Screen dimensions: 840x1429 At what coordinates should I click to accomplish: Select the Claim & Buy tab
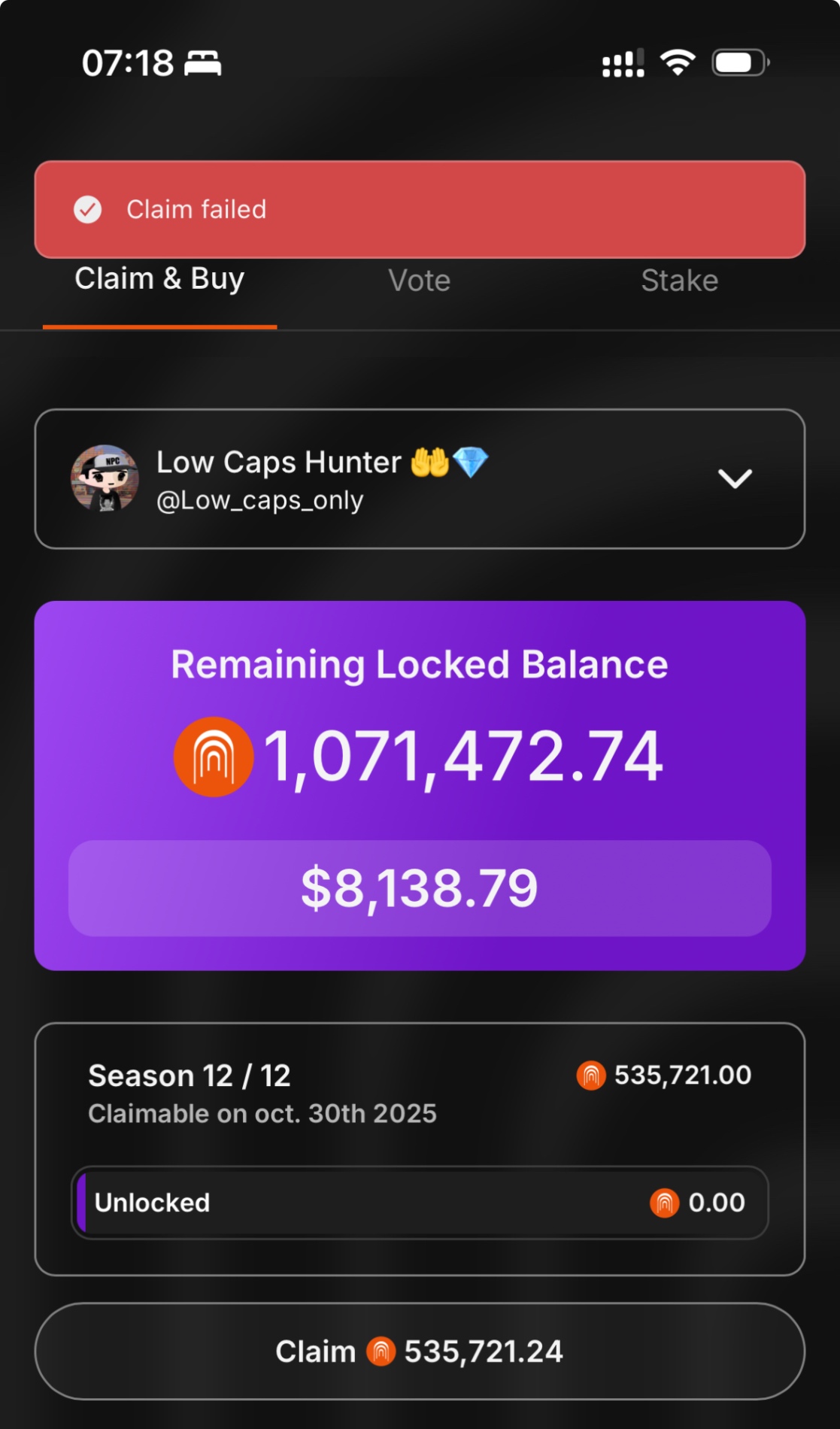[159, 281]
